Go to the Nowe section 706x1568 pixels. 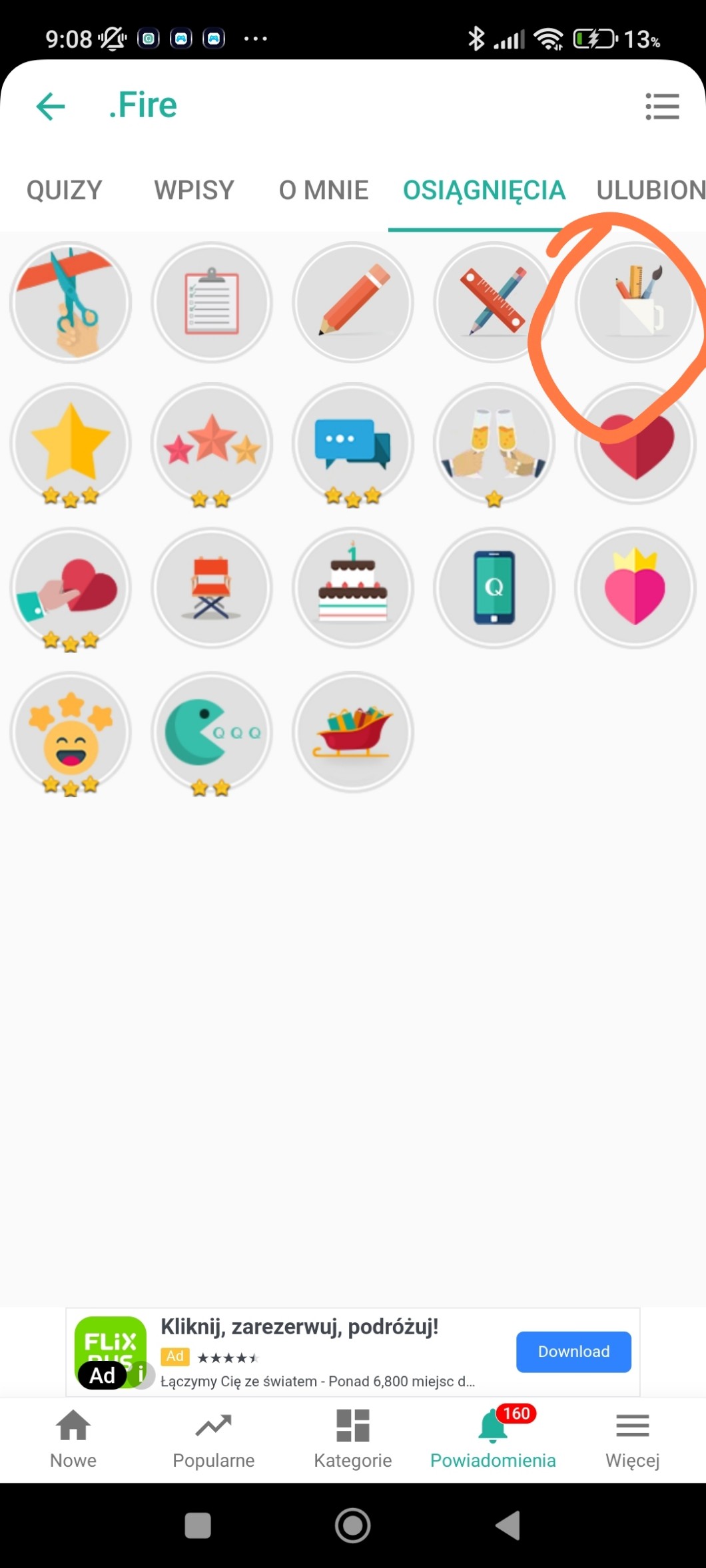coord(73,1439)
